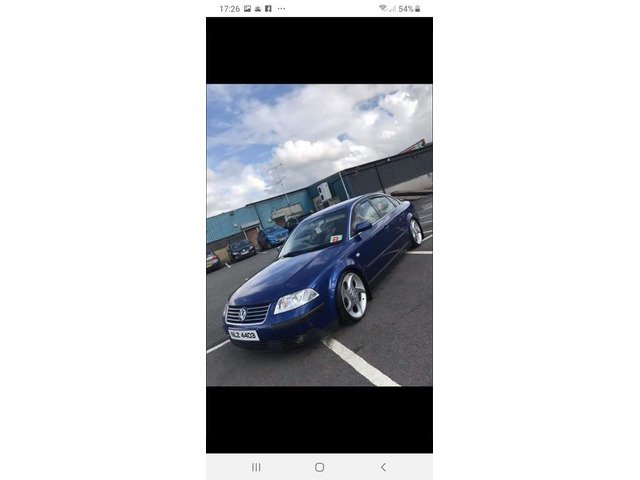
Task: Go back using the navigation bar arrow
Action: pos(382,467)
